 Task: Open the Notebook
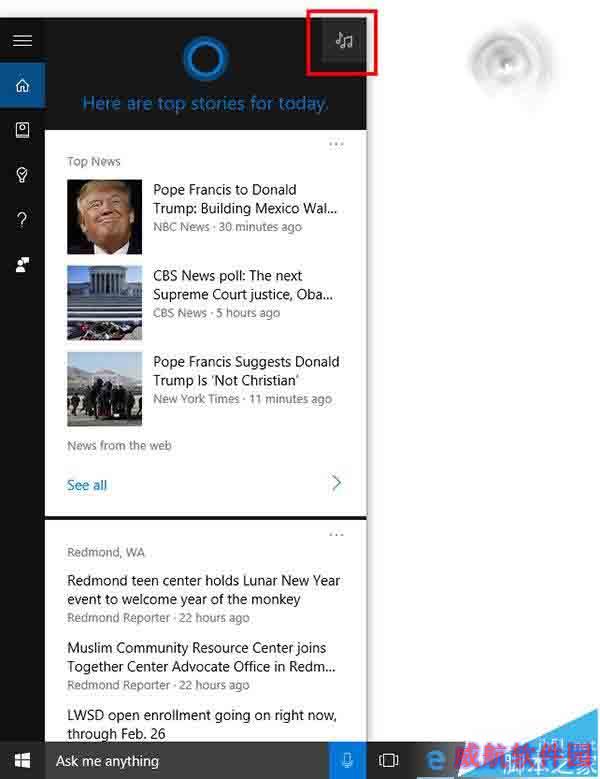pos(22,130)
